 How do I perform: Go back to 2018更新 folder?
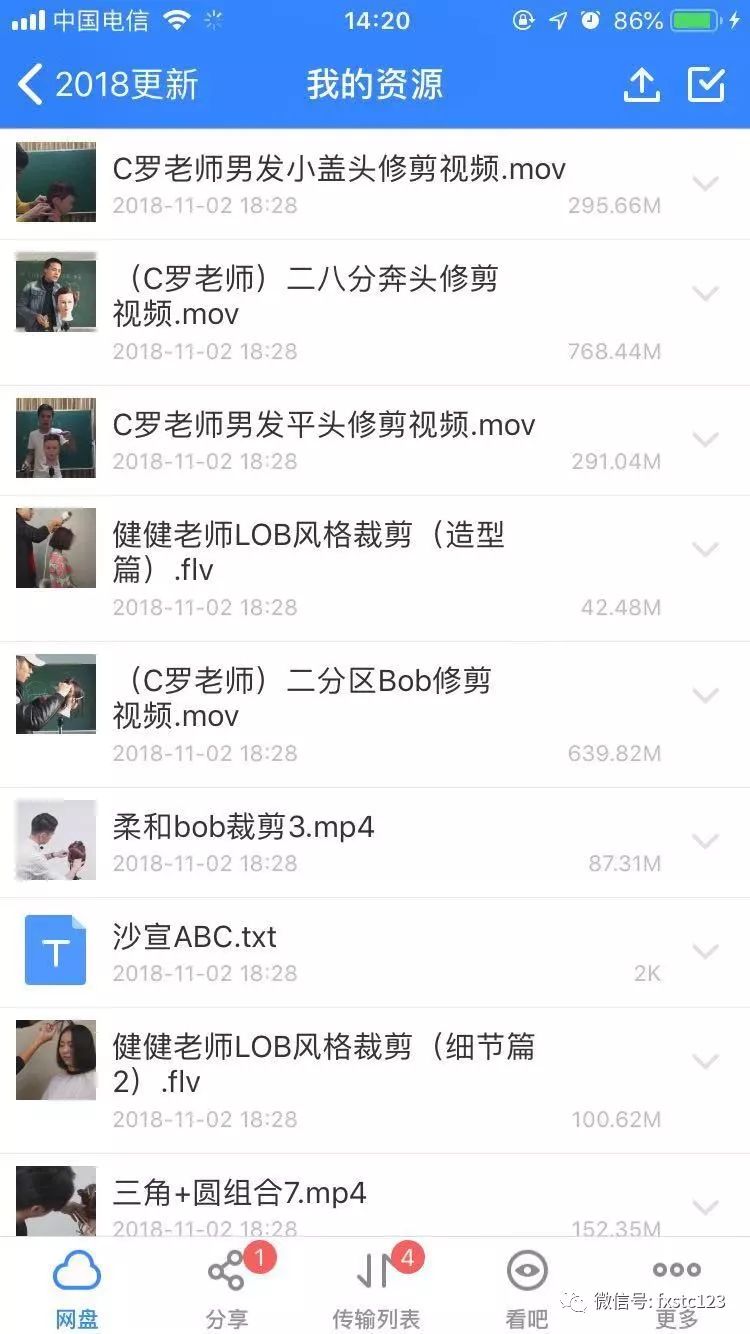110,85
